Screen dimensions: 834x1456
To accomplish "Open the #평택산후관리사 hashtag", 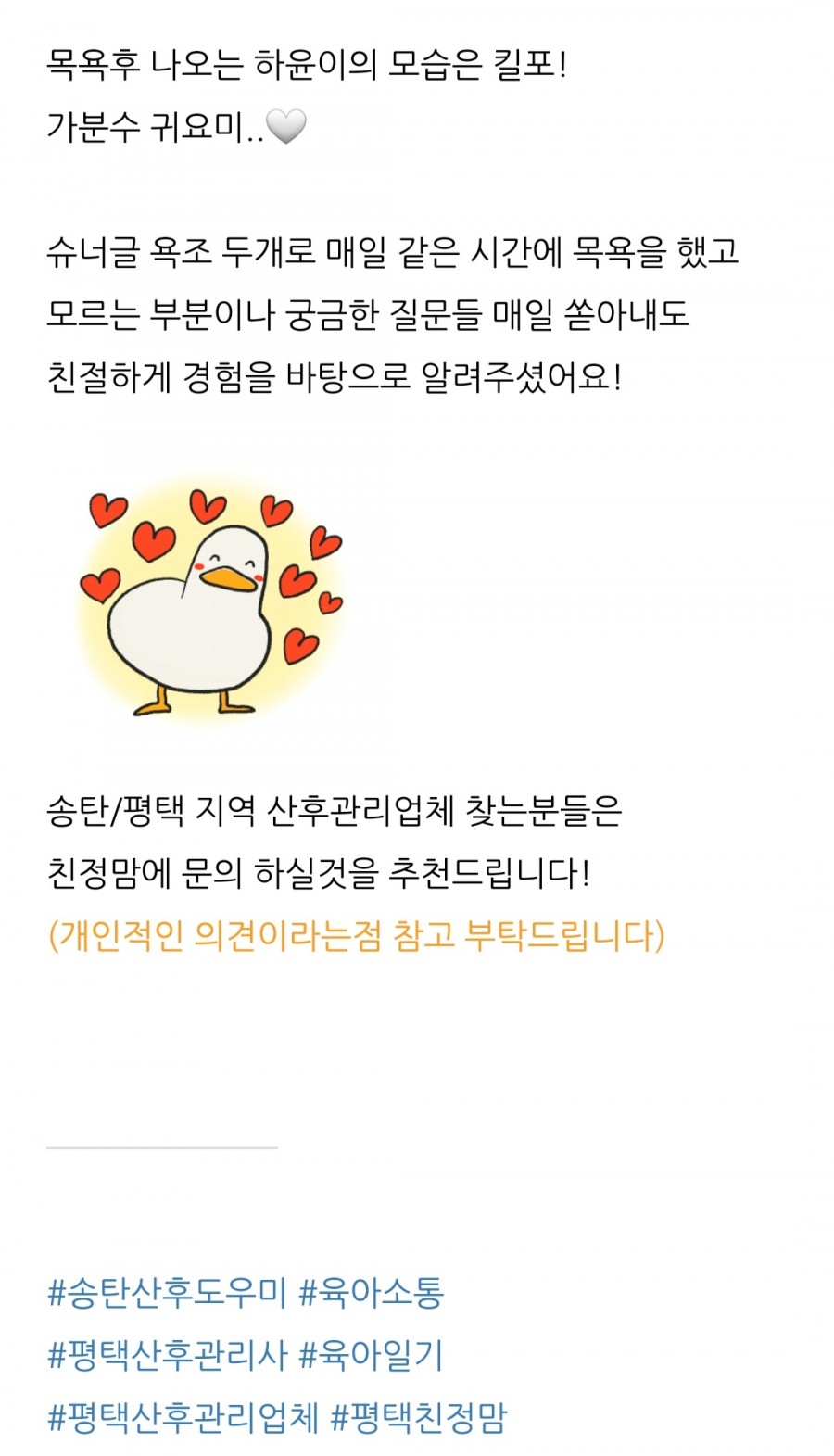I will [x=167, y=1355].
